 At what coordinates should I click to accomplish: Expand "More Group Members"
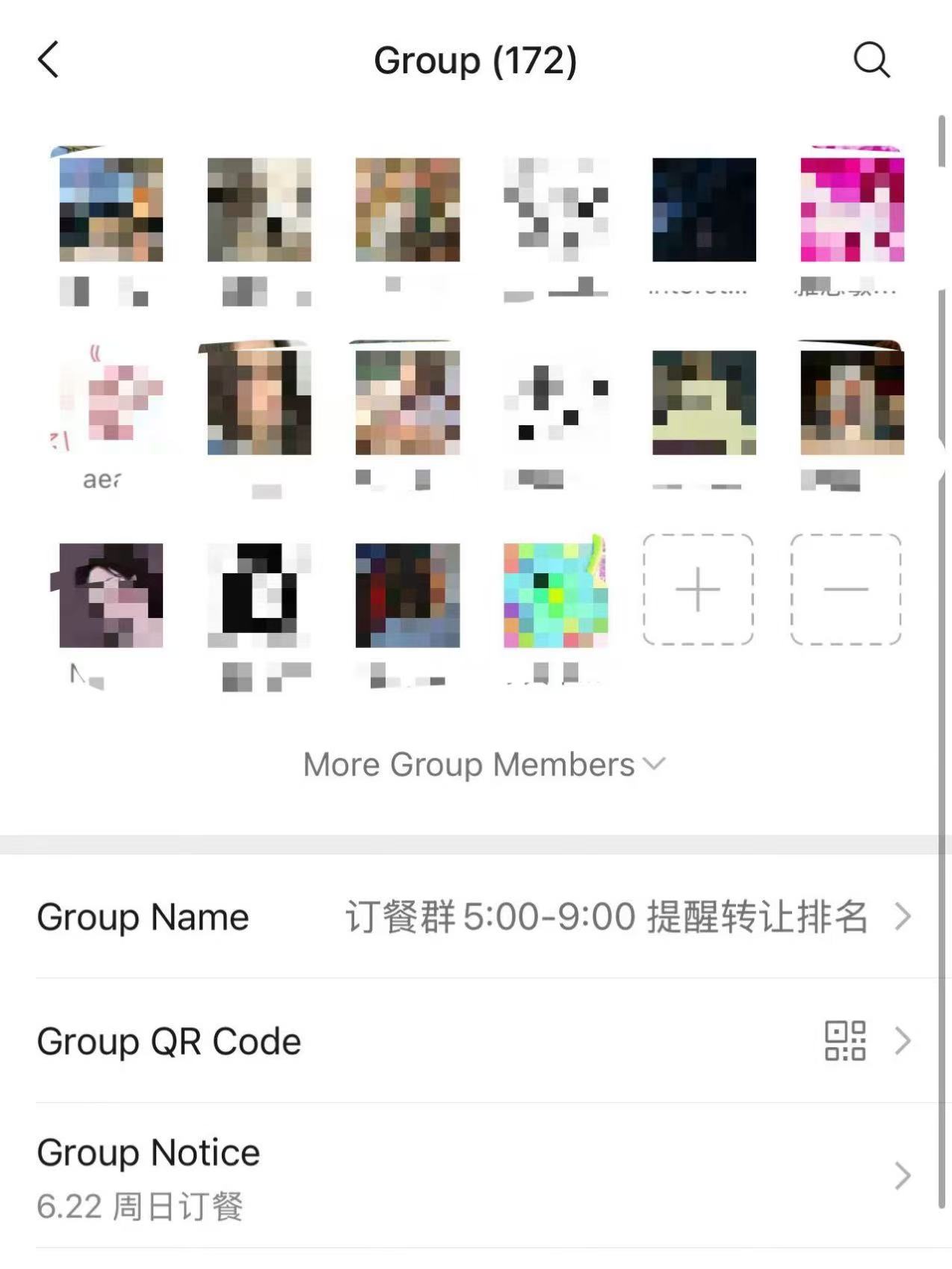tap(475, 764)
